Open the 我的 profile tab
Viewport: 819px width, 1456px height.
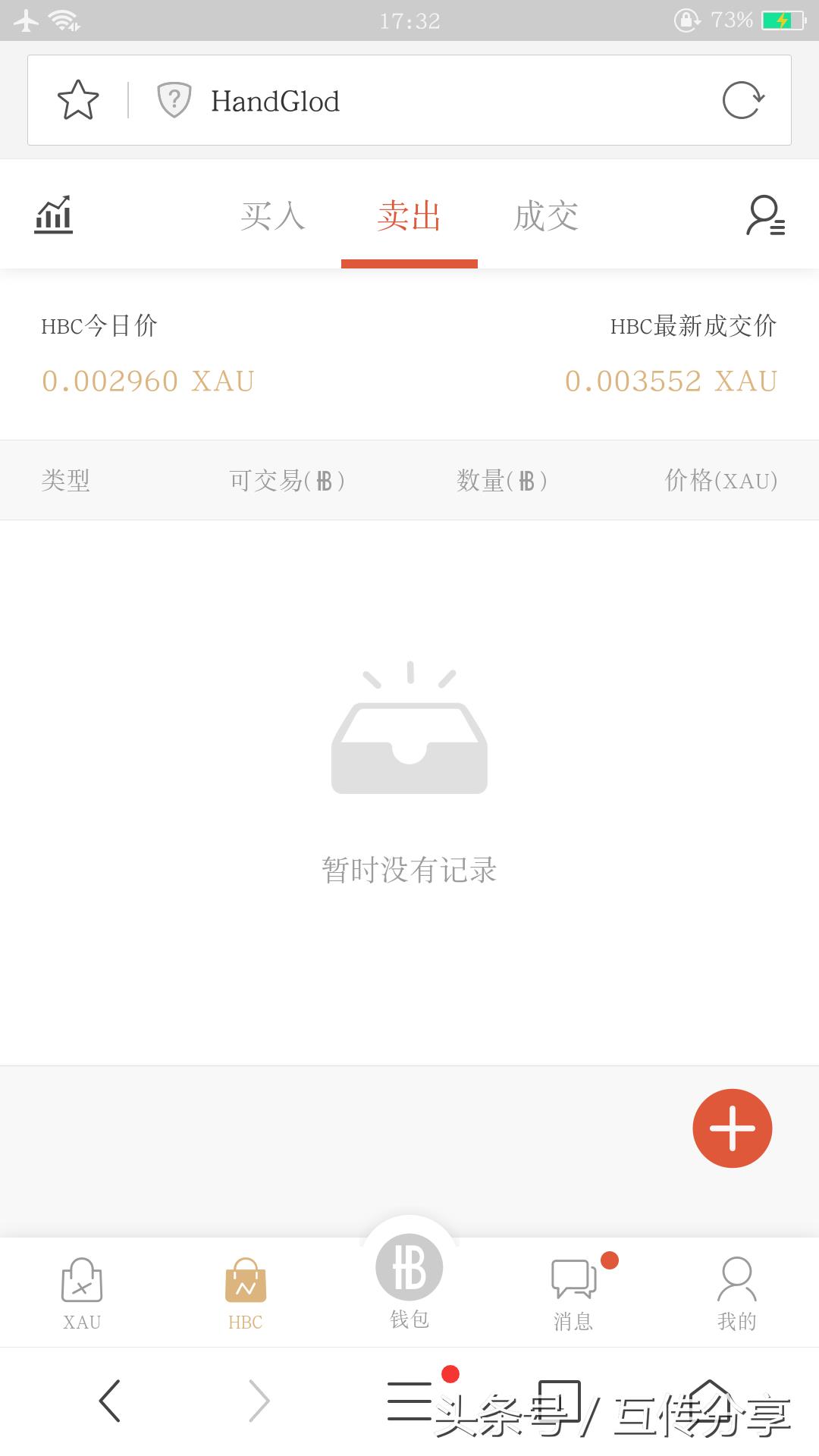point(737,1294)
